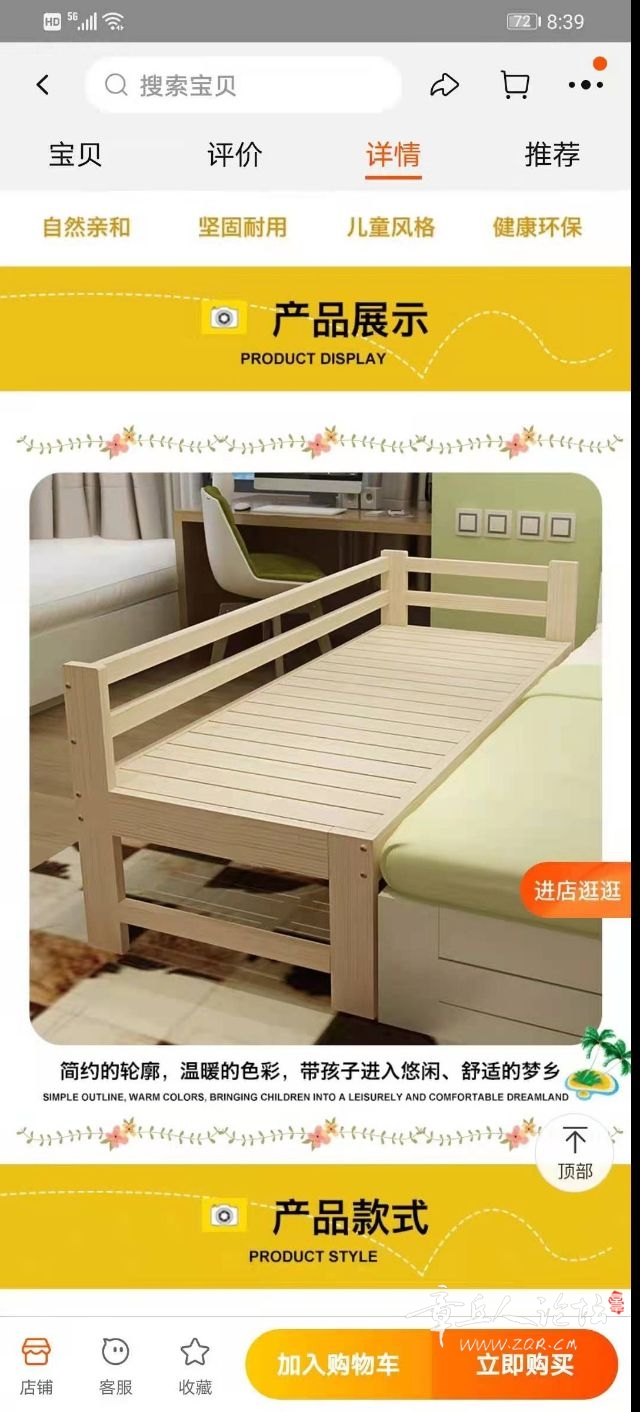The height and width of the screenshot is (1412, 640).
Task: Contact 客服 customer service
Action: (x=116, y=1366)
